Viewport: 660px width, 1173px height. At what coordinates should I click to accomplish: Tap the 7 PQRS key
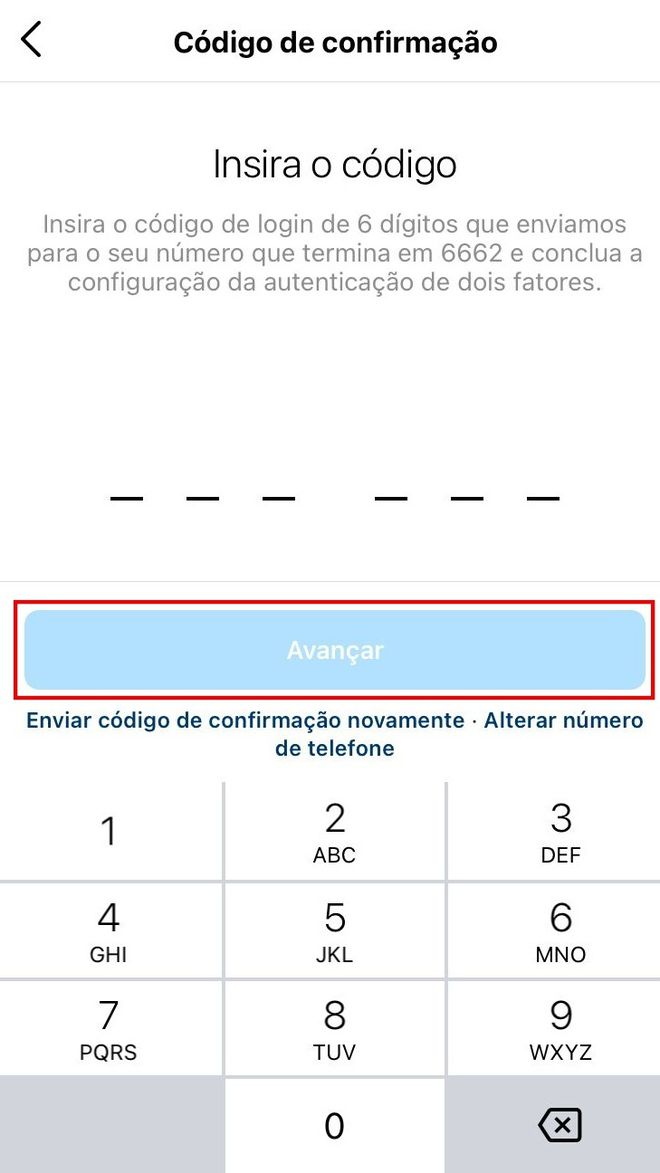(x=110, y=1028)
